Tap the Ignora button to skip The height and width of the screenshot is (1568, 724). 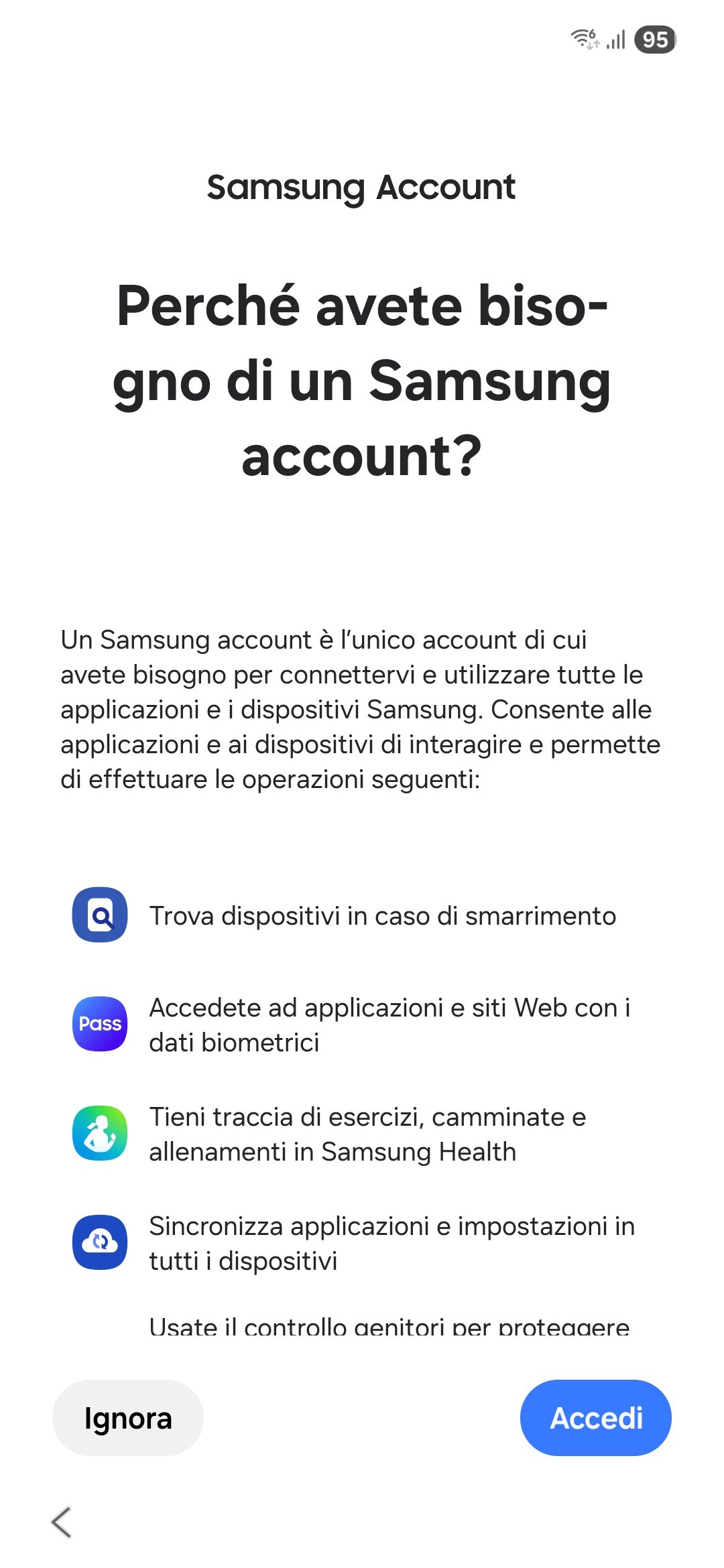pos(128,1417)
